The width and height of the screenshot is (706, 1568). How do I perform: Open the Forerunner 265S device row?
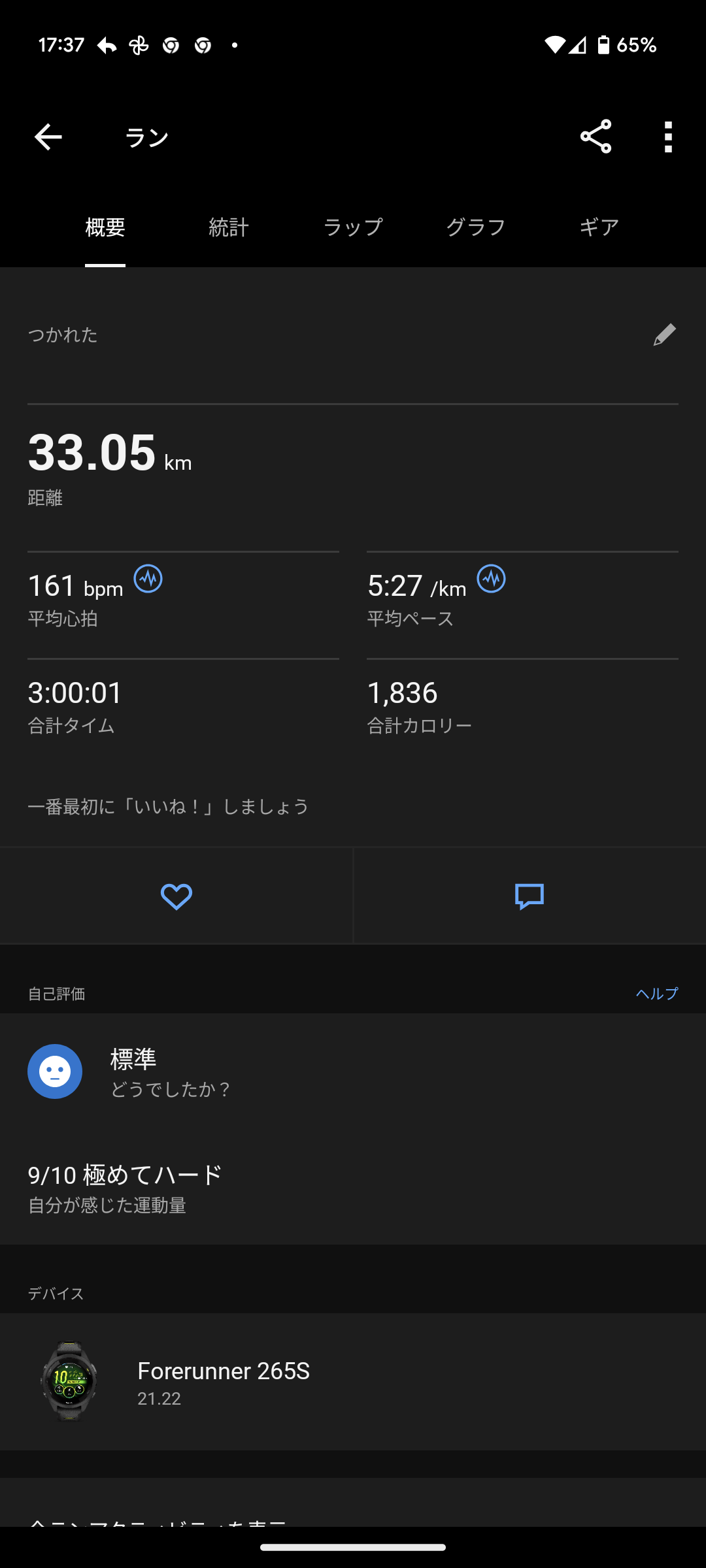point(353,1382)
